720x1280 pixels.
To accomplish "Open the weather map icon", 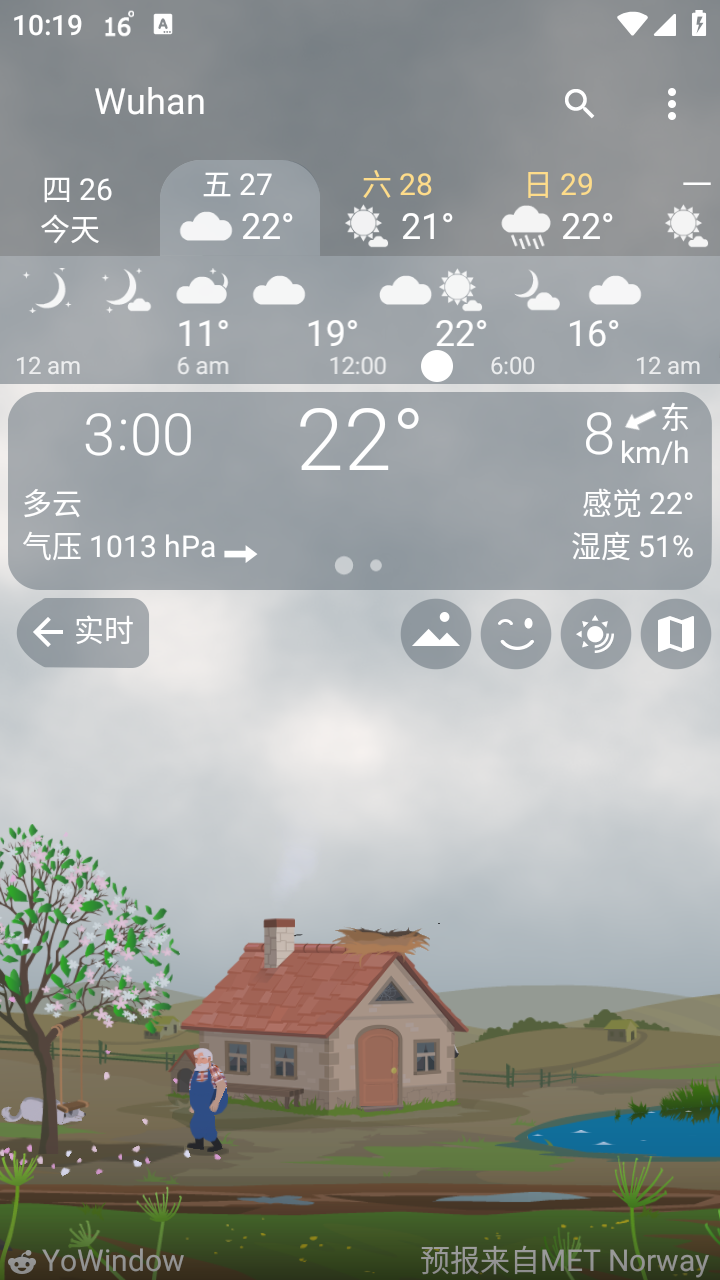I will [x=675, y=633].
